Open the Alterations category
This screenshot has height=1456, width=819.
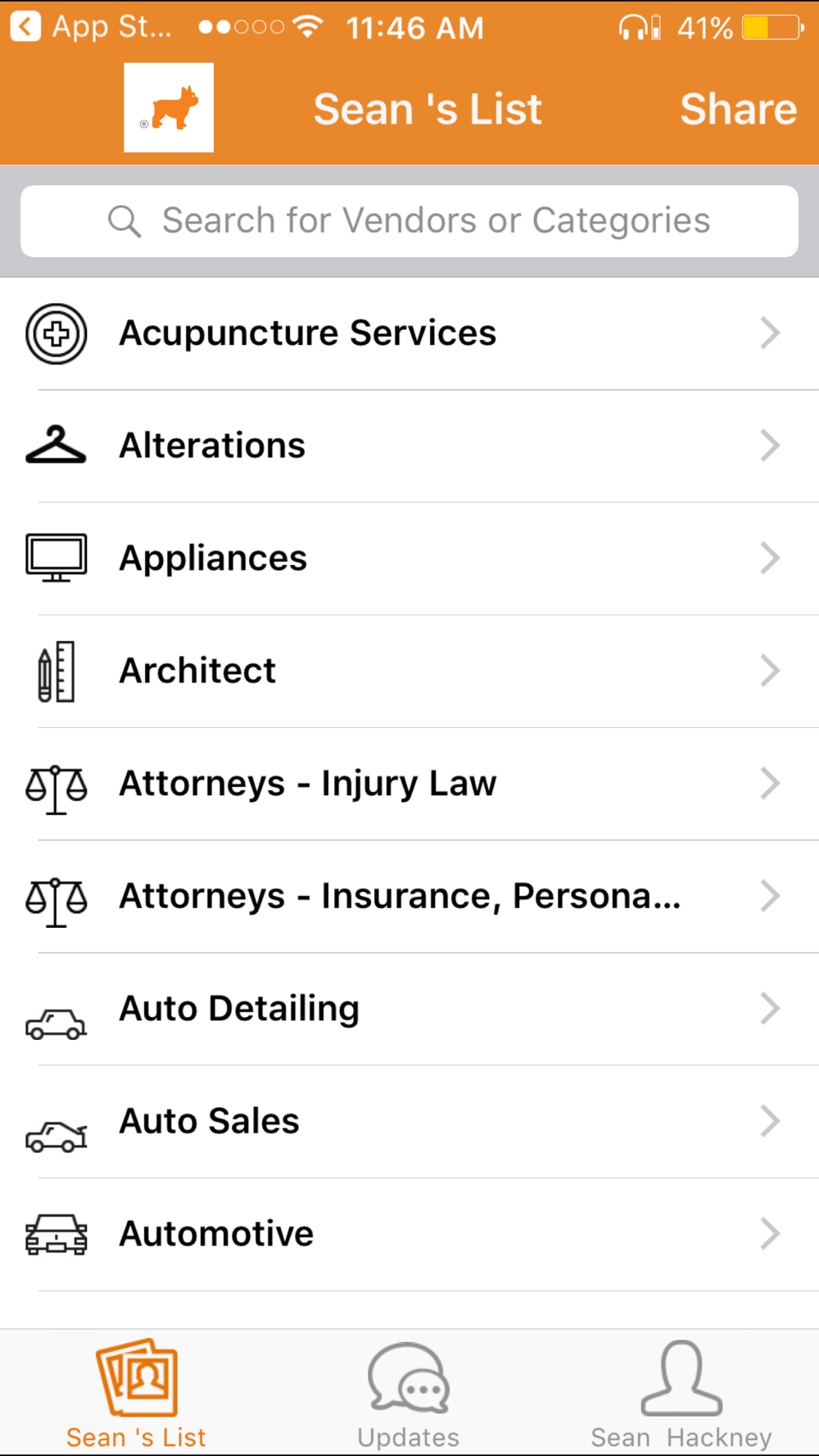click(409, 446)
